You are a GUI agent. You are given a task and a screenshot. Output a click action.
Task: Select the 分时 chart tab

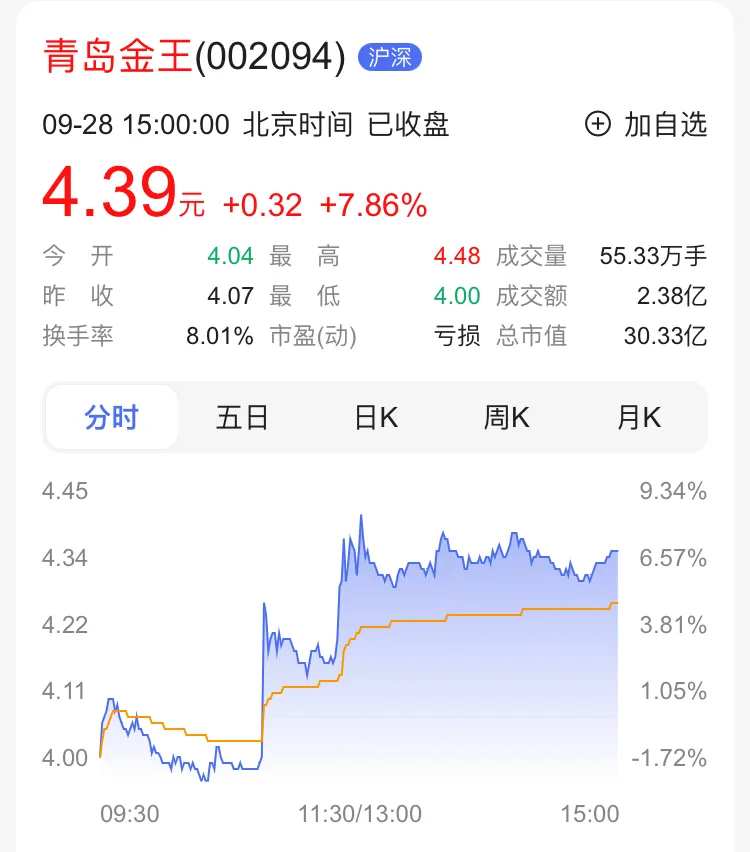click(x=111, y=417)
